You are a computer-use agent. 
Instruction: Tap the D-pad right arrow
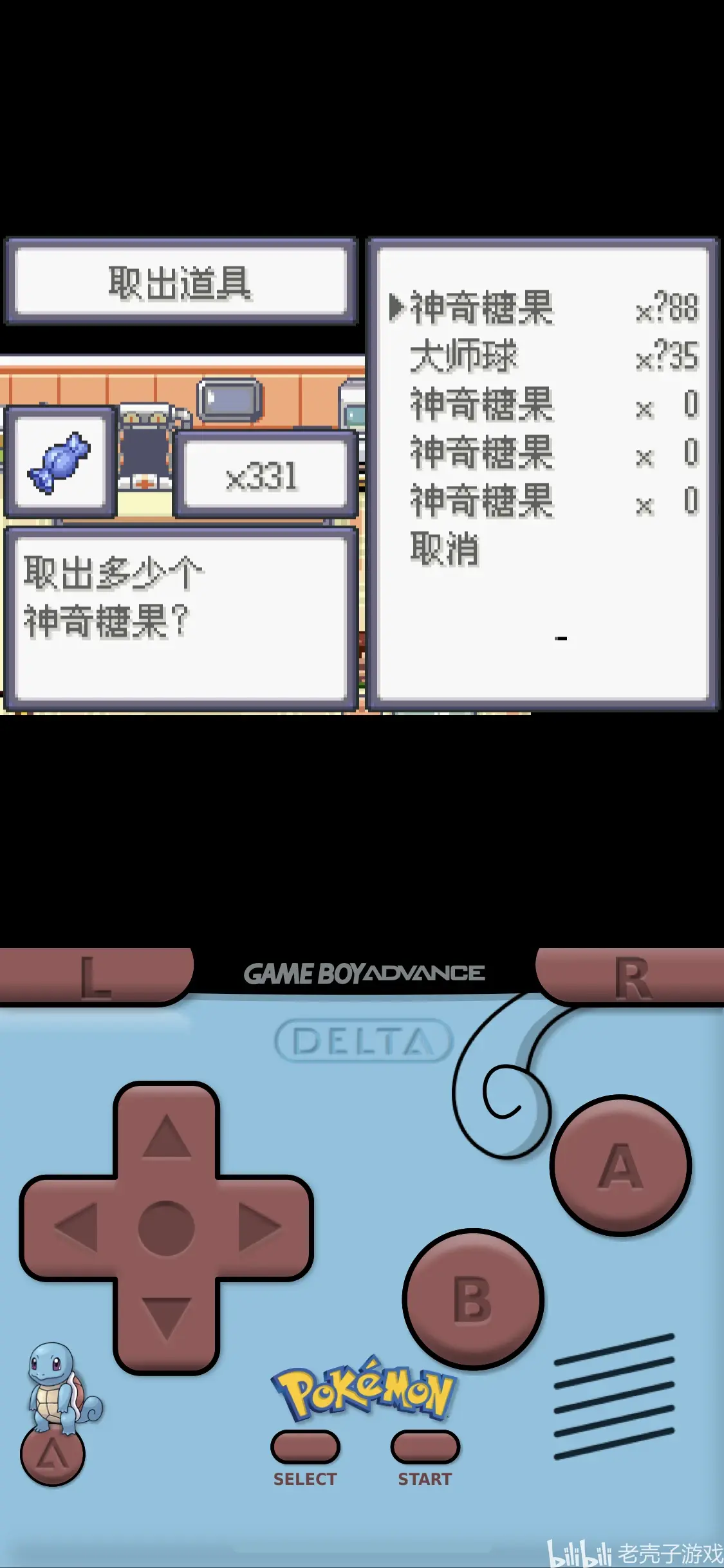coord(259,1227)
